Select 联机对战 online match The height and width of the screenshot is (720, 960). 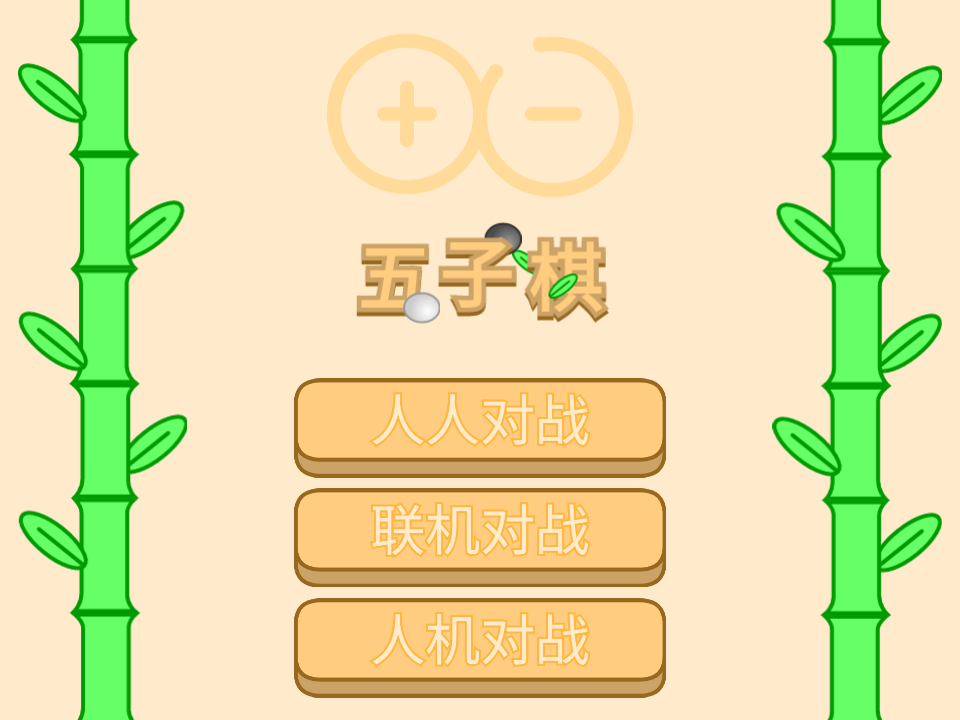coord(480,532)
